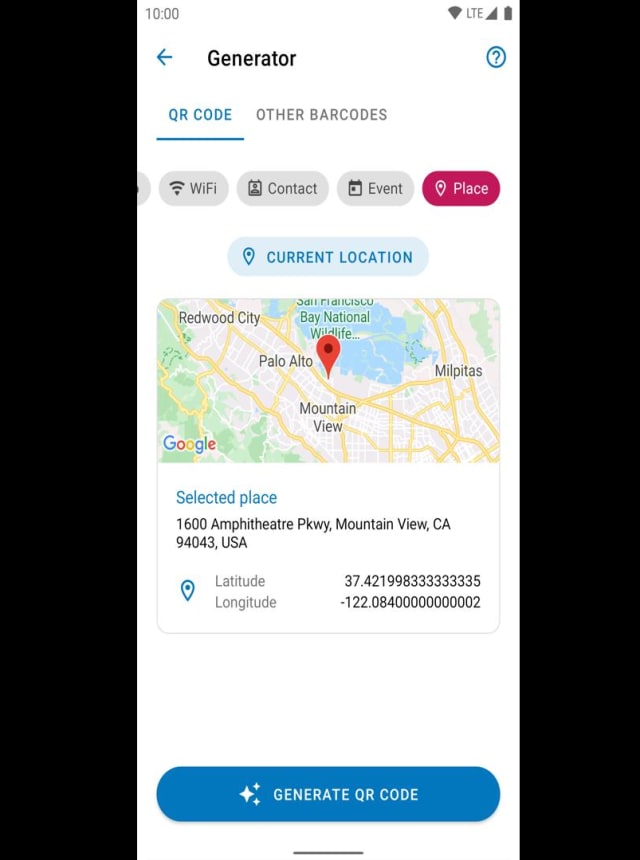Open the help question mark icon

[496, 58]
